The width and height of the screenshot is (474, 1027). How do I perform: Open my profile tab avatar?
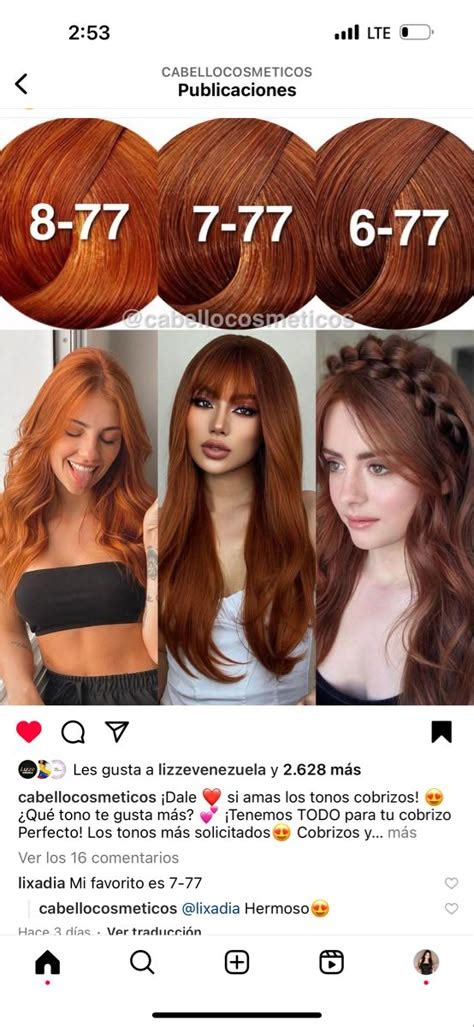[426, 962]
